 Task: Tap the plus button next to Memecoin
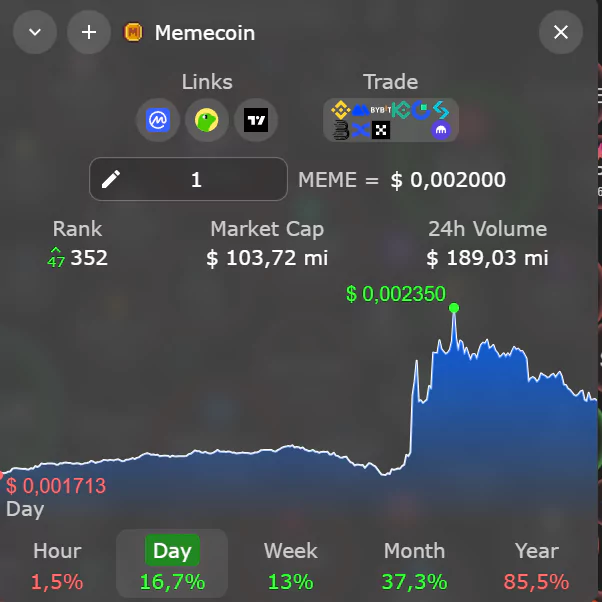89,33
